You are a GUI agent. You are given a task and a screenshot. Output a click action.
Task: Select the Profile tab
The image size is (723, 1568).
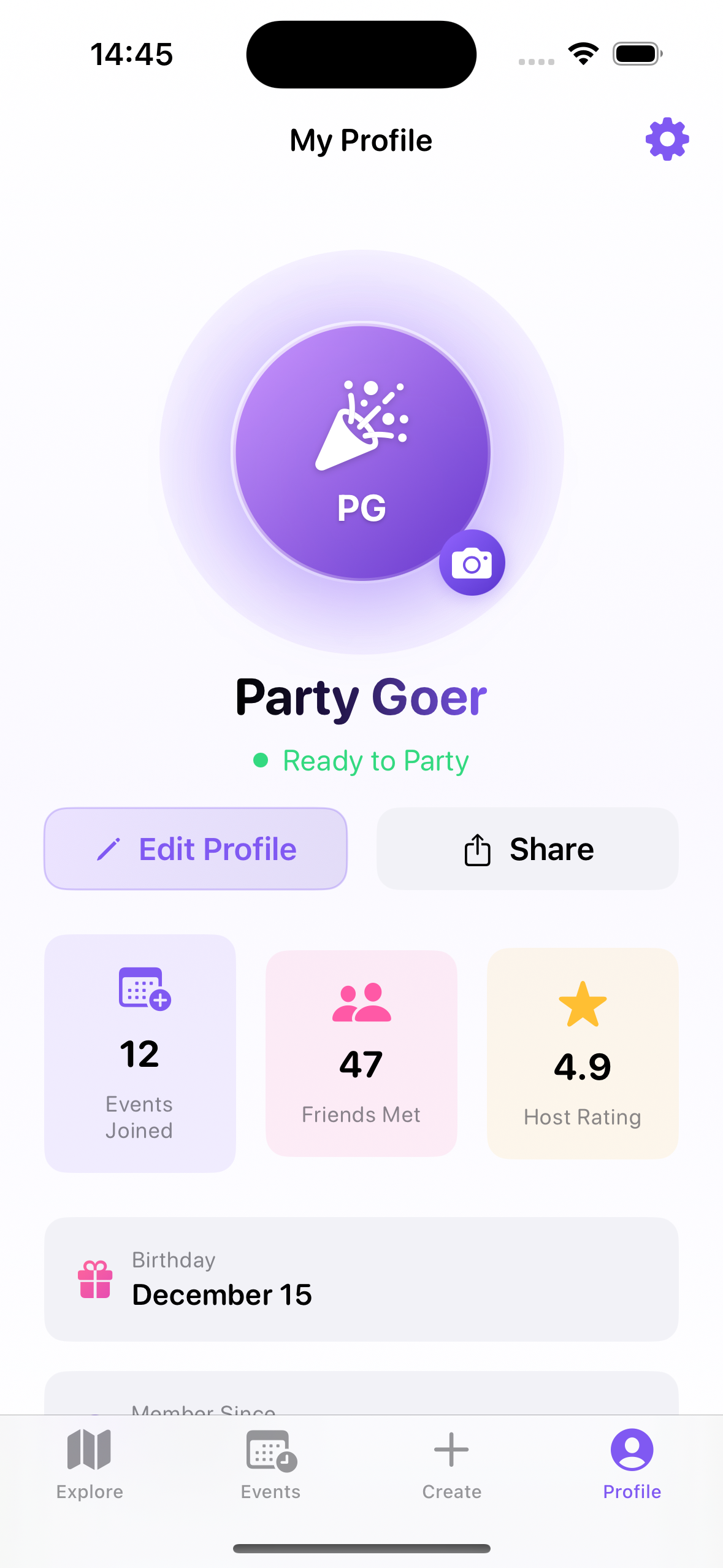click(632, 1464)
